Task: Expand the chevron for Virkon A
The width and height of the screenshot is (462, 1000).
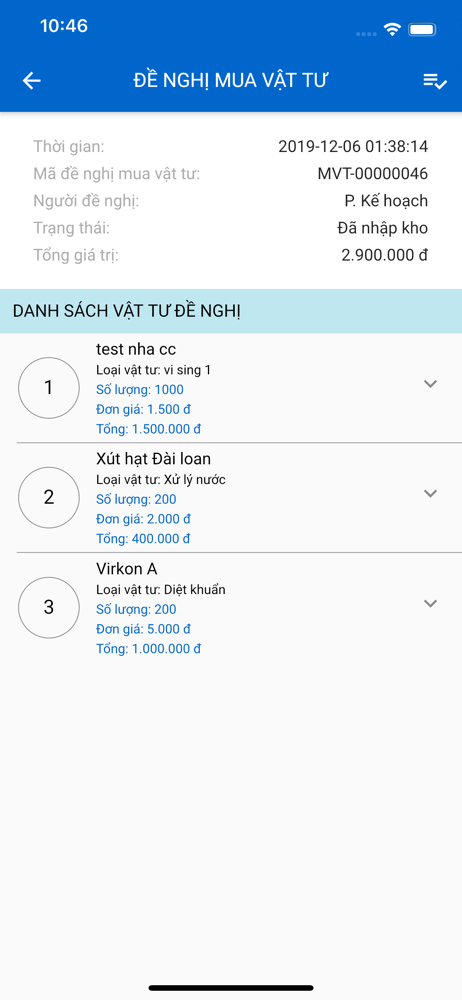Action: pos(431,603)
